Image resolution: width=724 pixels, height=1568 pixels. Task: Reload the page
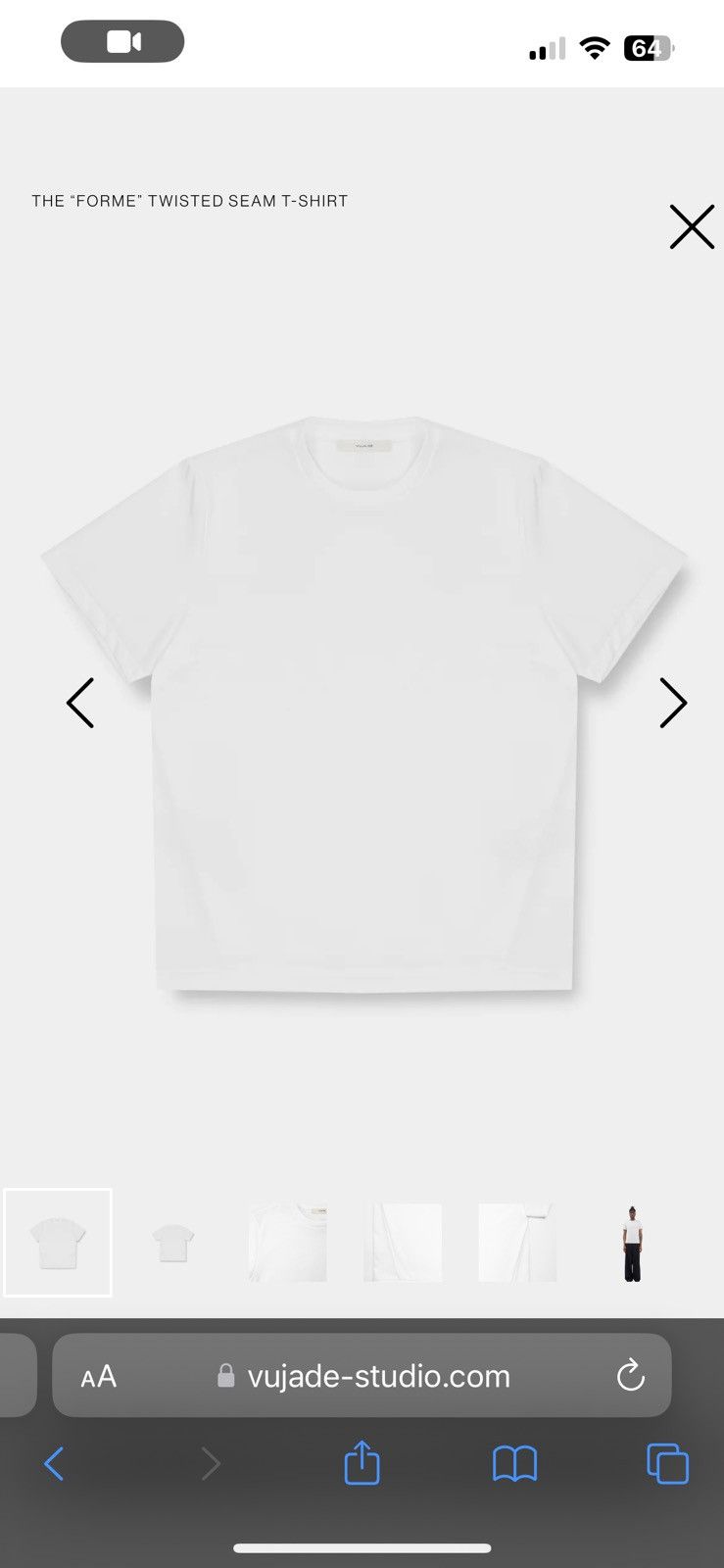[630, 1376]
